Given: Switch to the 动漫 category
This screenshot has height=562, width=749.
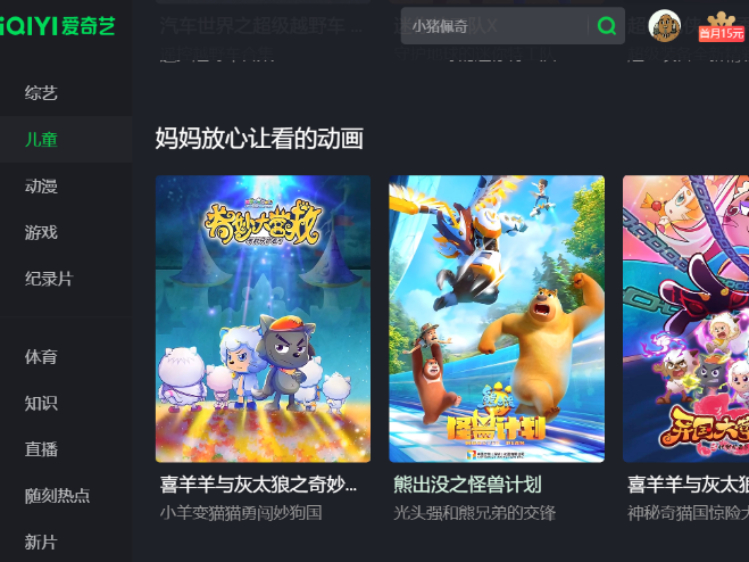Looking at the screenshot, I should point(41,186).
